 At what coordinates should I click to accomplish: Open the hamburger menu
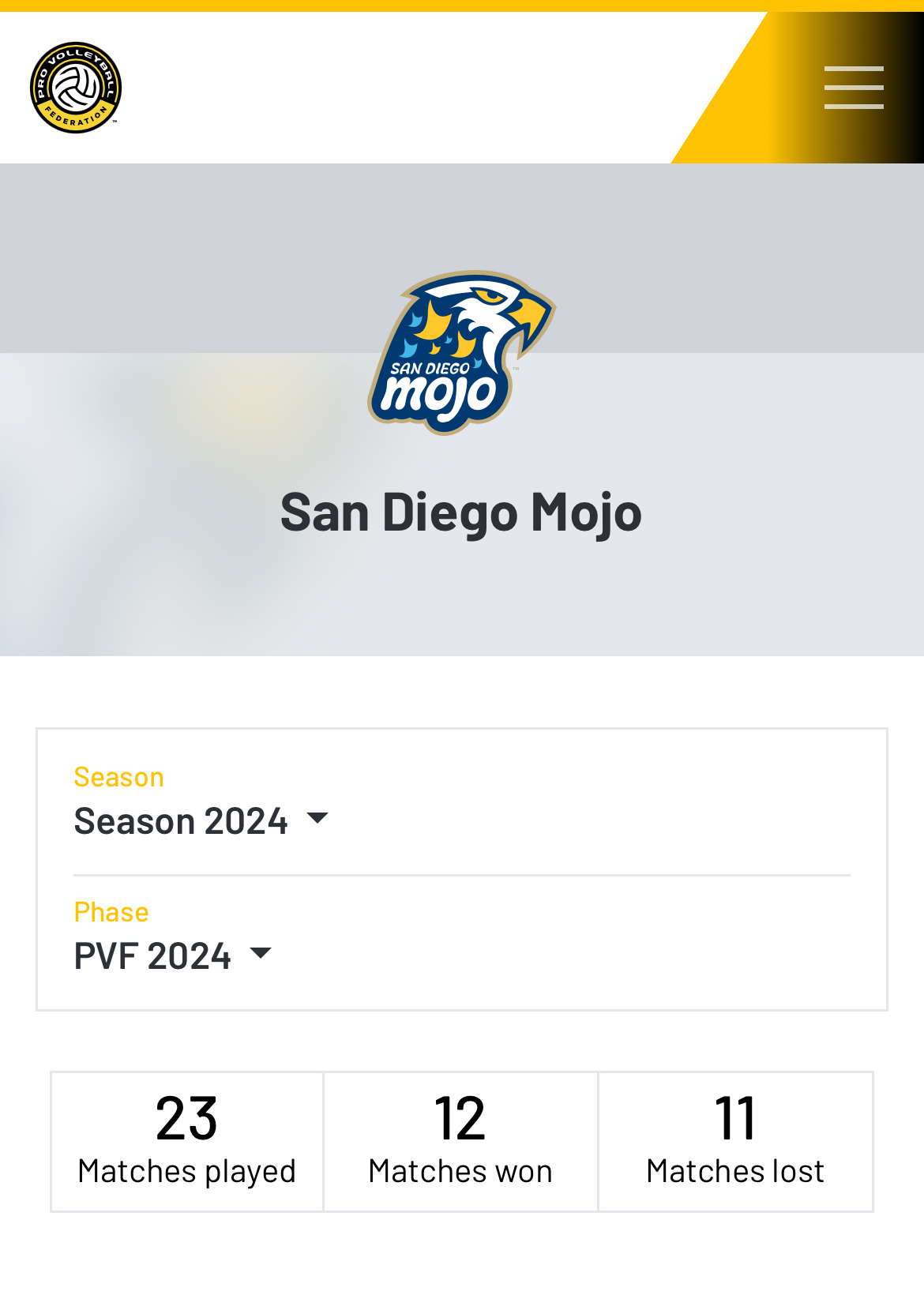854,88
